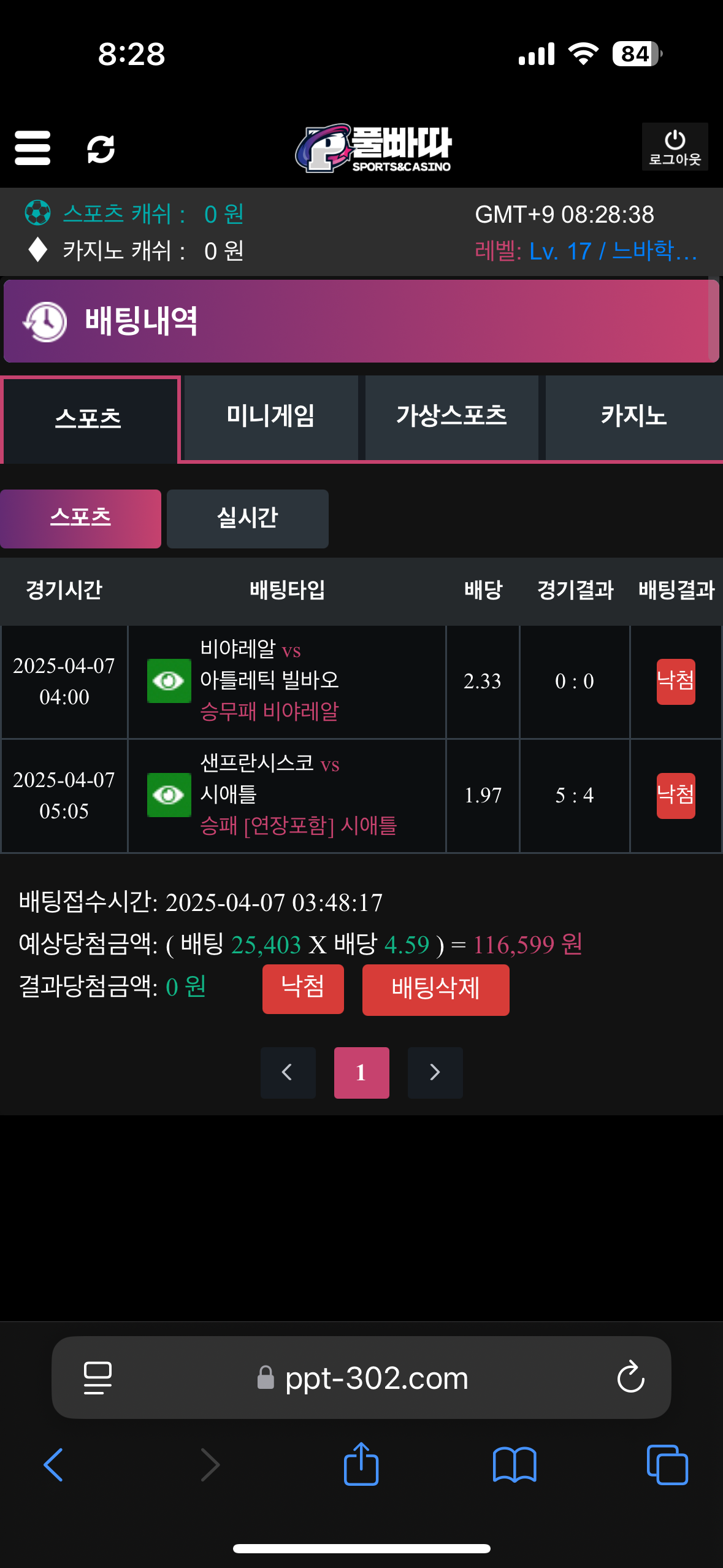Navigate back in Safari
The width and height of the screenshot is (723, 1568).
coord(53,1465)
